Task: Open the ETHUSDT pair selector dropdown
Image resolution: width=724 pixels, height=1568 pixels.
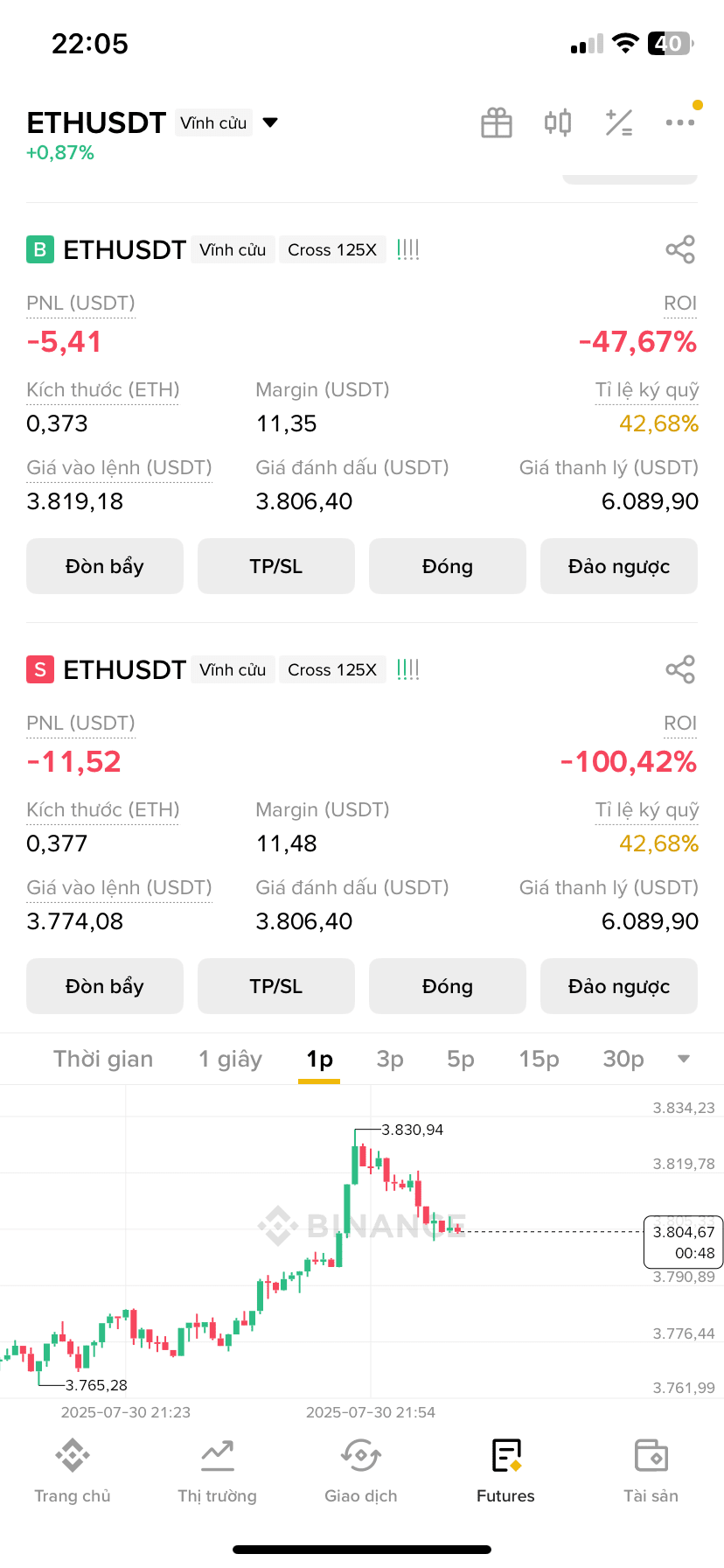Action: [270, 122]
